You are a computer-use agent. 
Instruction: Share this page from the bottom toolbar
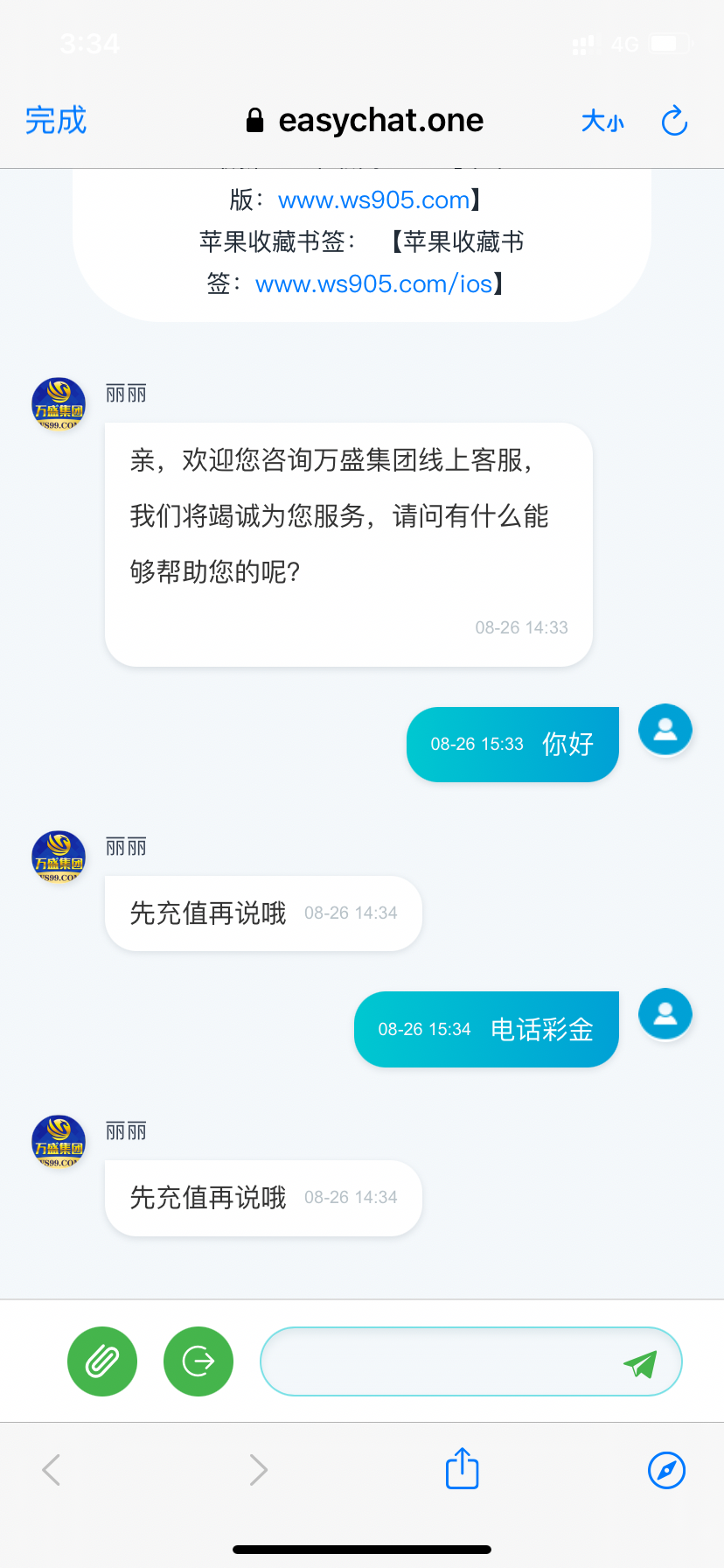[x=463, y=1467]
